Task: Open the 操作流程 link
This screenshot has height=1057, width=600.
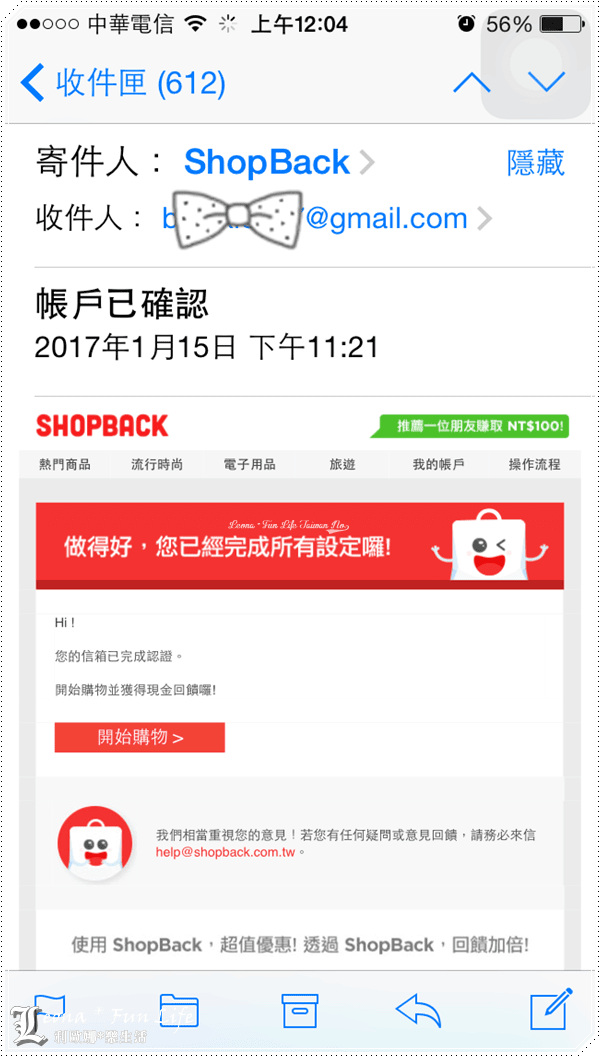Action: (534, 465)
